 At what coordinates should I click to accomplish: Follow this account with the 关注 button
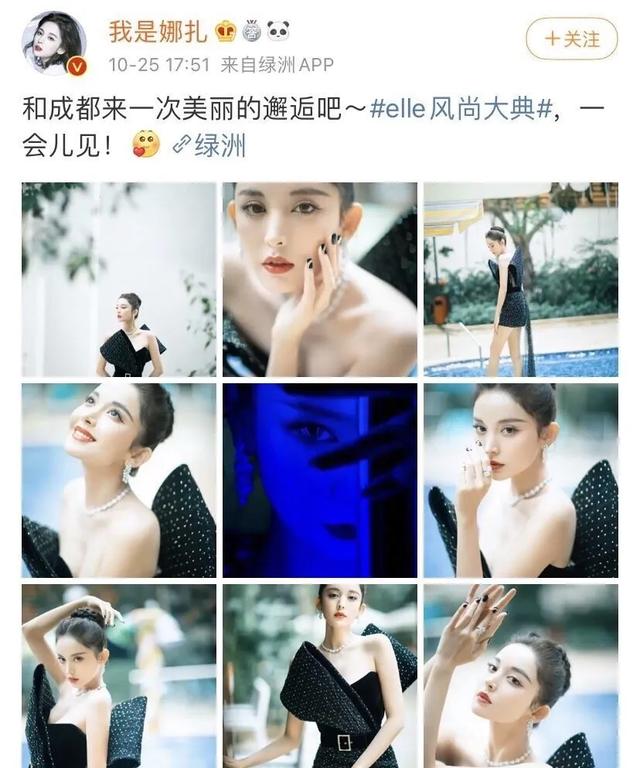571,39
